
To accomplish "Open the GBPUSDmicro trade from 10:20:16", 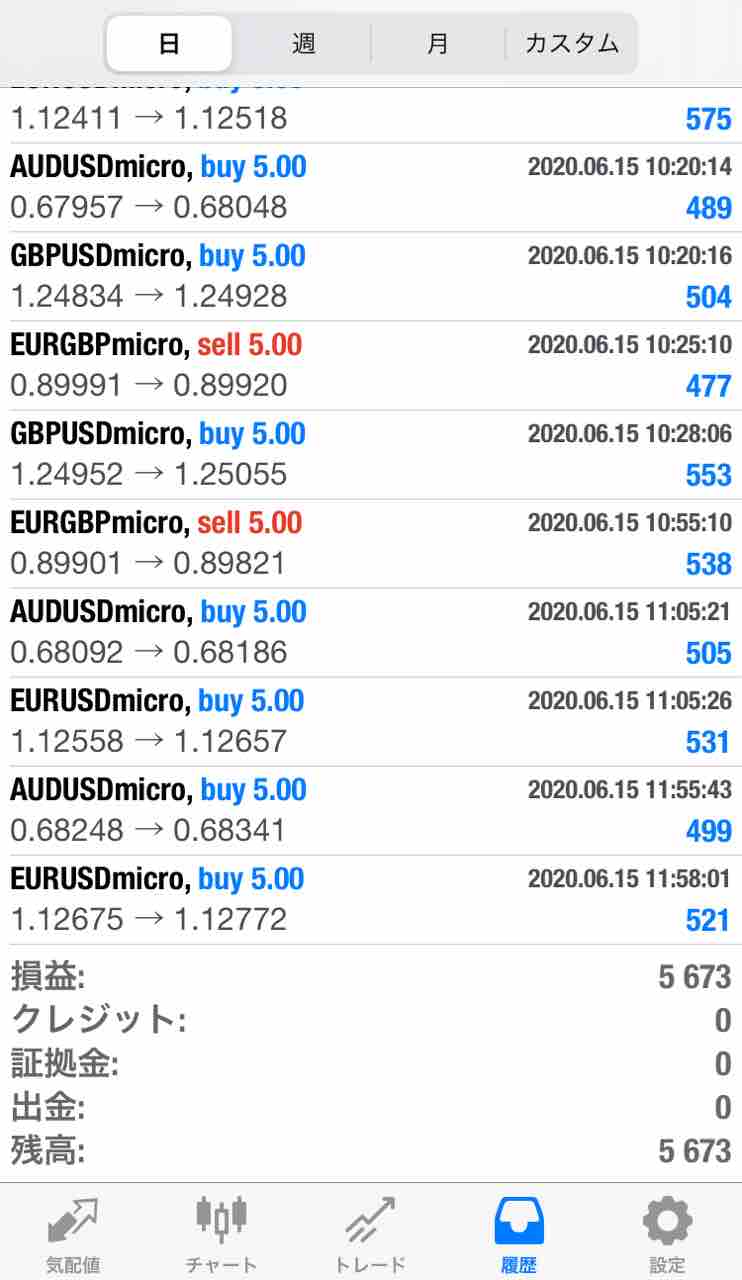I will (x=371, y=276).
